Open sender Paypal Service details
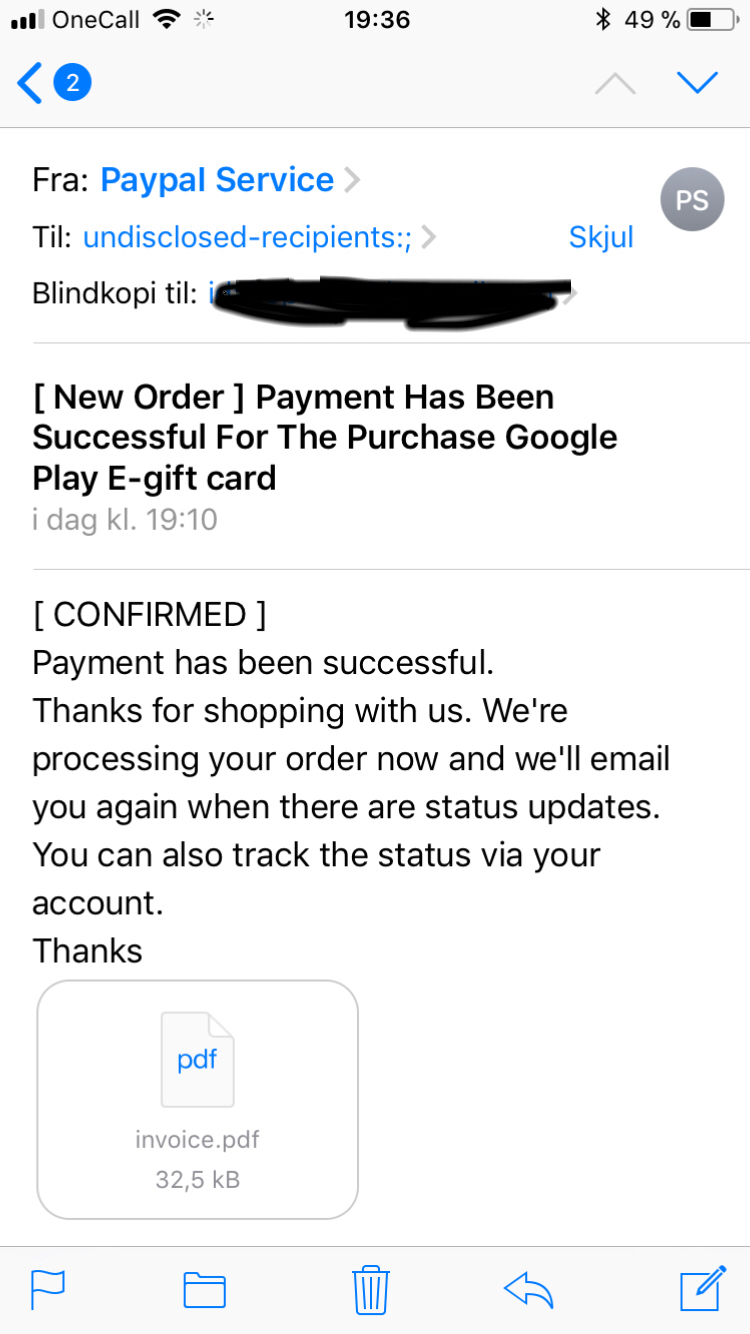 [218, 180]
